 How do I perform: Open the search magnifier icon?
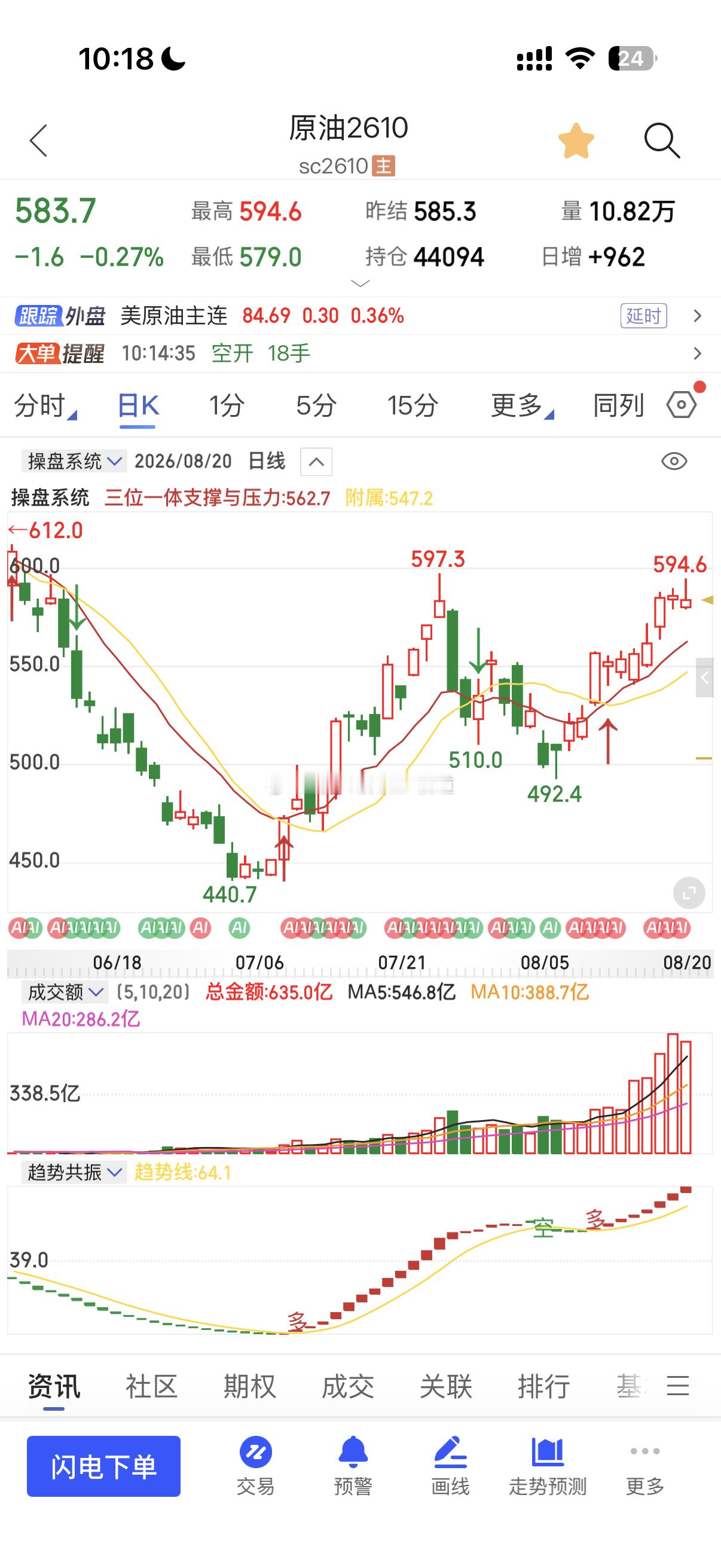click(661, 141)
